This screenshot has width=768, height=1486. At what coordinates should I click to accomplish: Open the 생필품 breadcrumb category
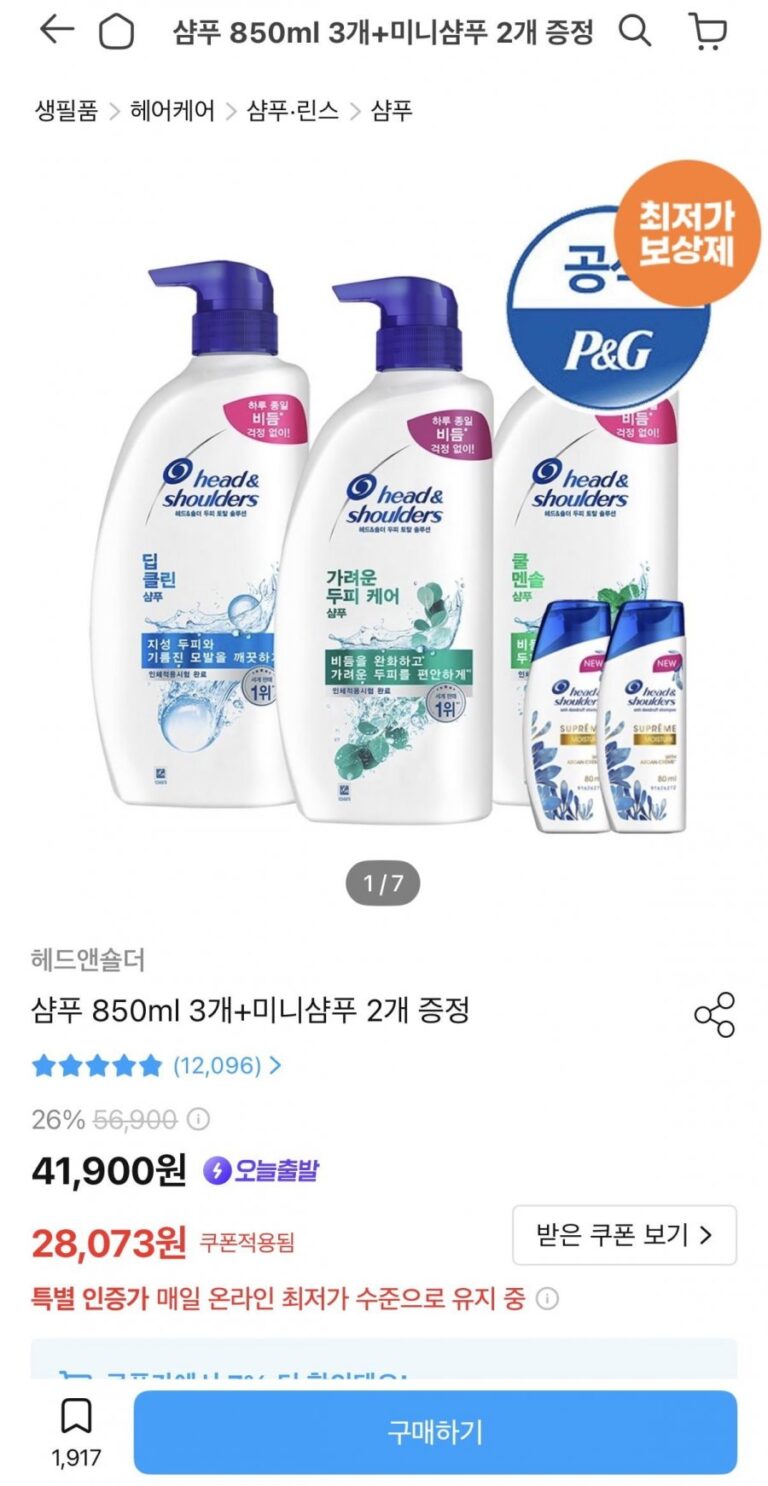67,110
